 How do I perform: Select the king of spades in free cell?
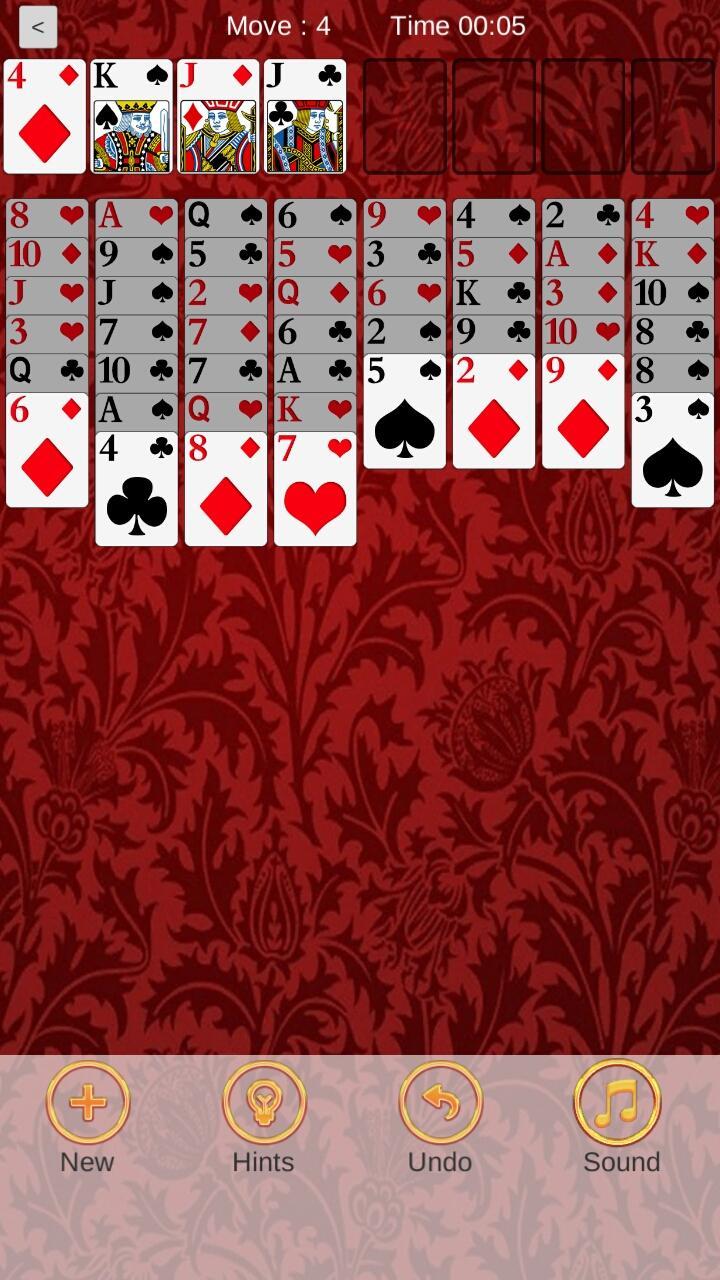click(x=132, y=116)
